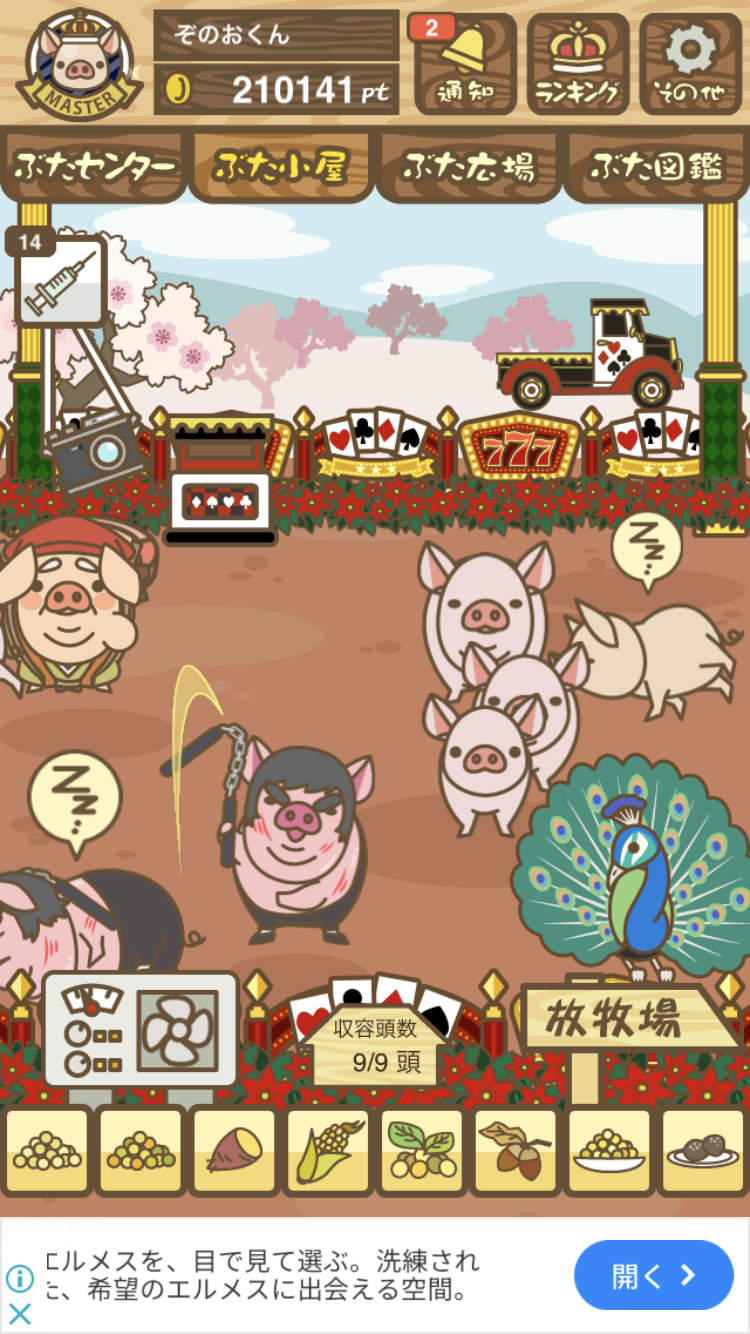Image resolution: width=750 pixels, height=1334 pixels.
Task: Select the ぶた小屋 tab
Action: [x=281, y=166]
